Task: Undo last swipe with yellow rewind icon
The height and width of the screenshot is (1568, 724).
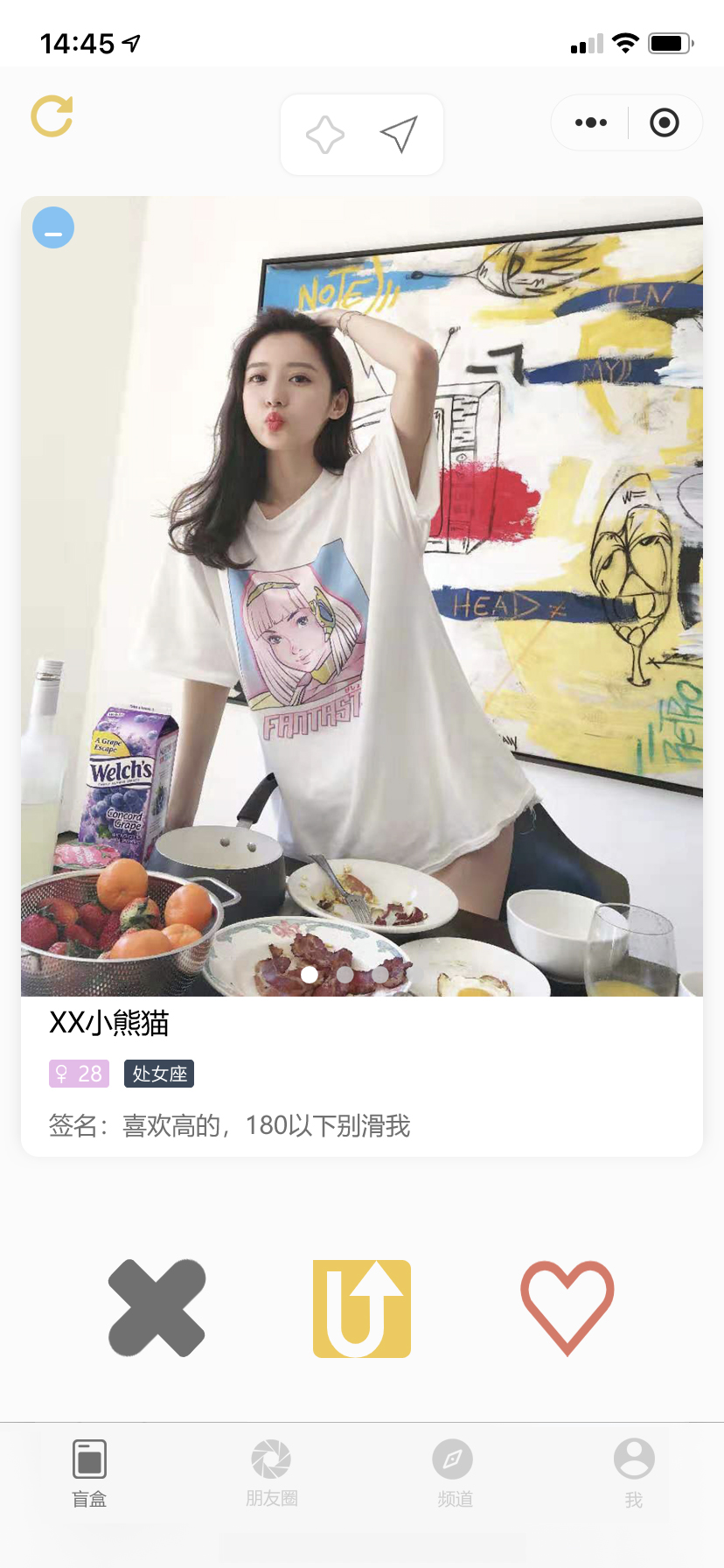Action: pyautogui.click(x=361, y=1308)
